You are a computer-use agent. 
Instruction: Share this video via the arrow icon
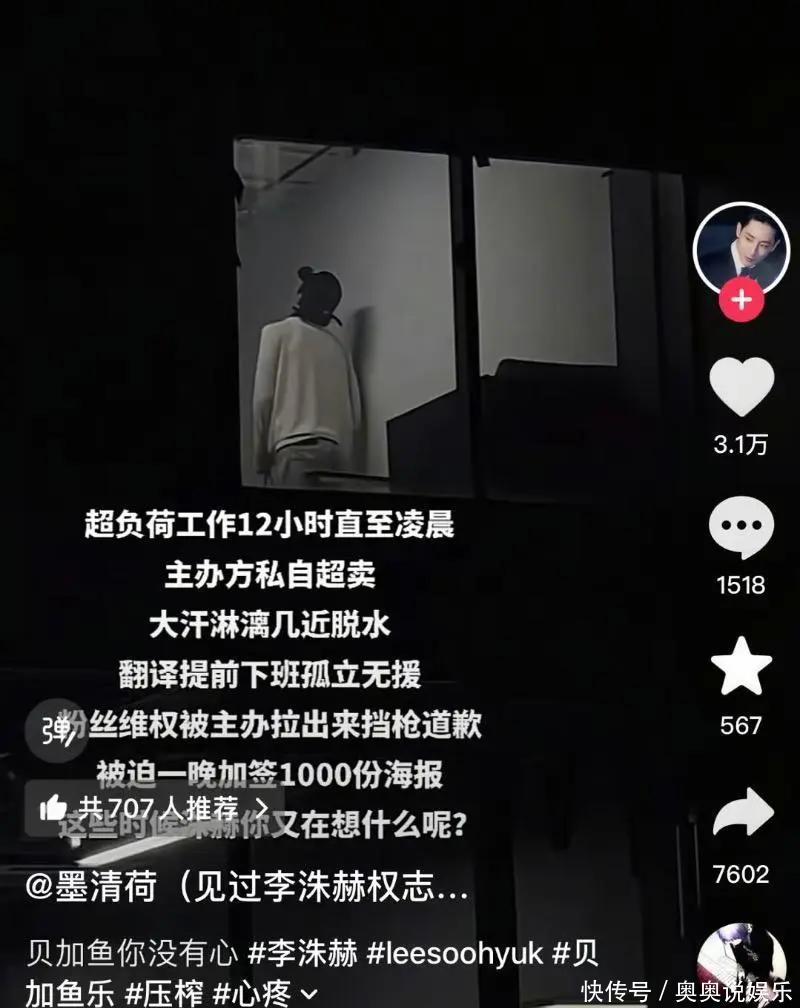coord(741,813)
